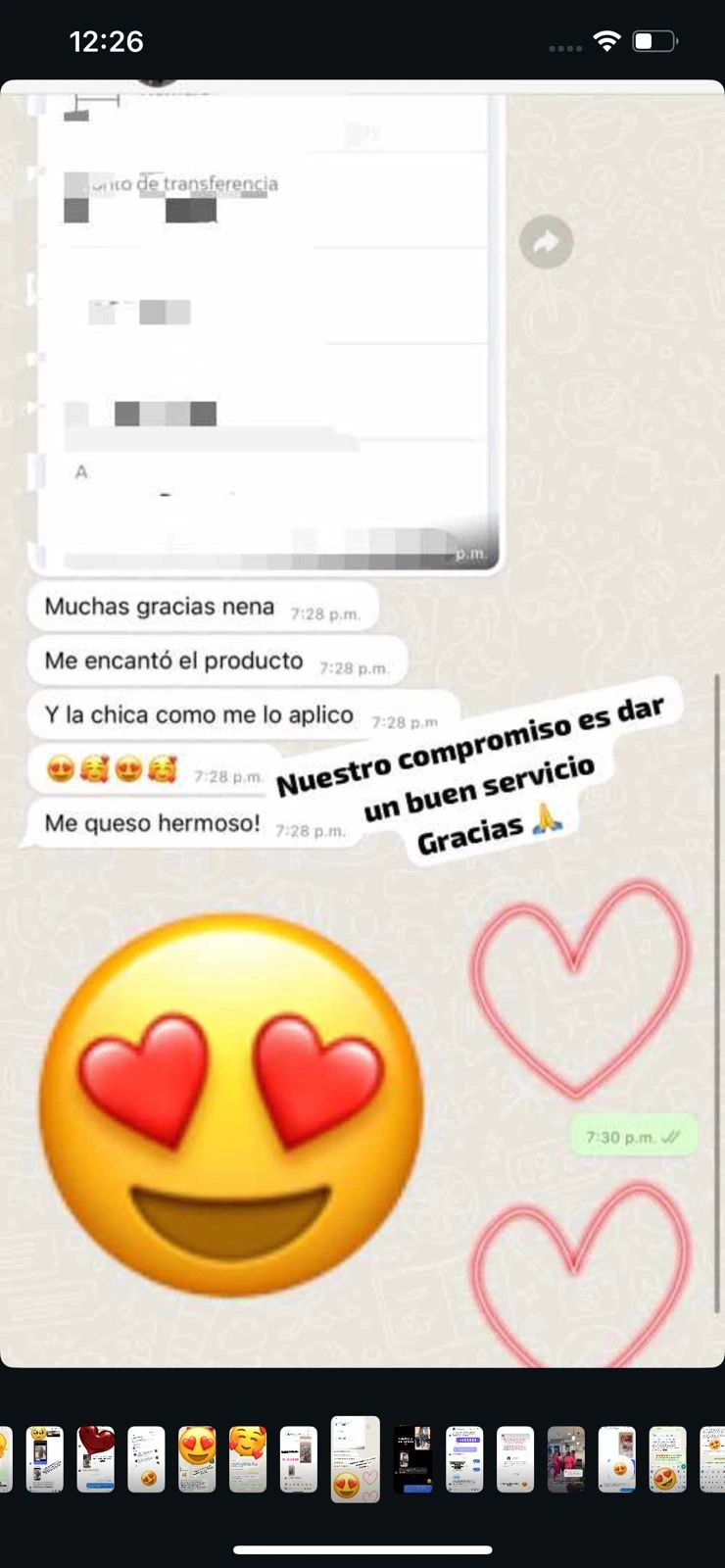Image resolution: width=725 pixels, height=1568 pixels.
Task: Open the red heart balloon thumbnail
Action: pyautogui.click(x=95, y=1458)
